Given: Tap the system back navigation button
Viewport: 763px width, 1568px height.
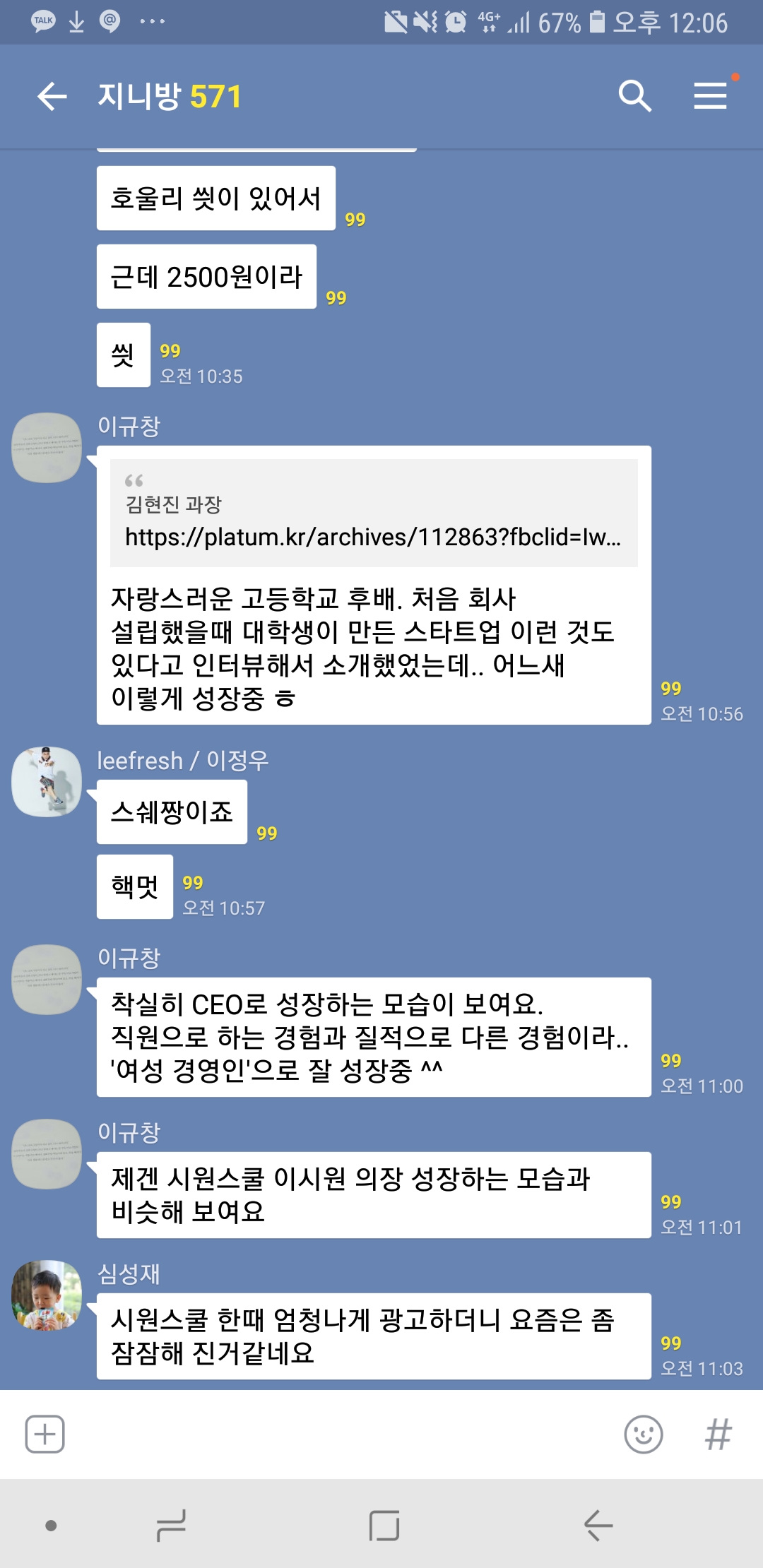Looking at the screenshot, I should pos(598,1526).
